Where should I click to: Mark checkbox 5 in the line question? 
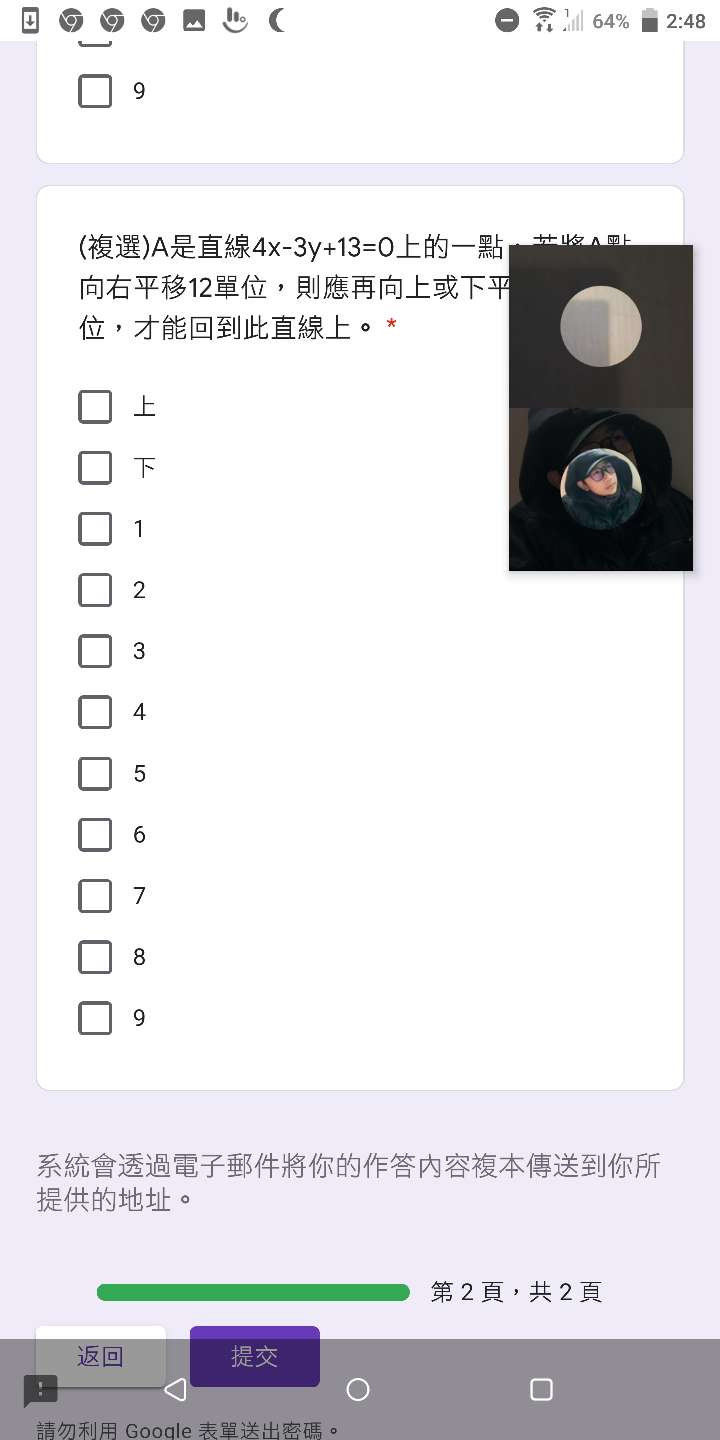coord(95,774)
